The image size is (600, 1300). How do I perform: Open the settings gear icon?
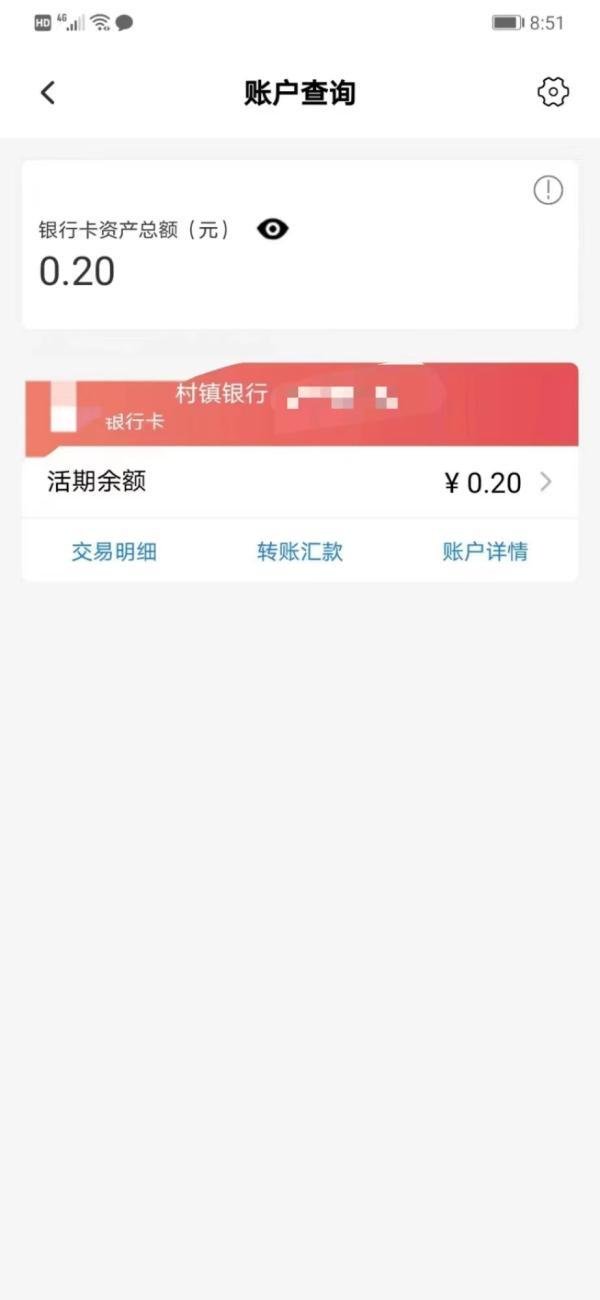pos(552,93)
